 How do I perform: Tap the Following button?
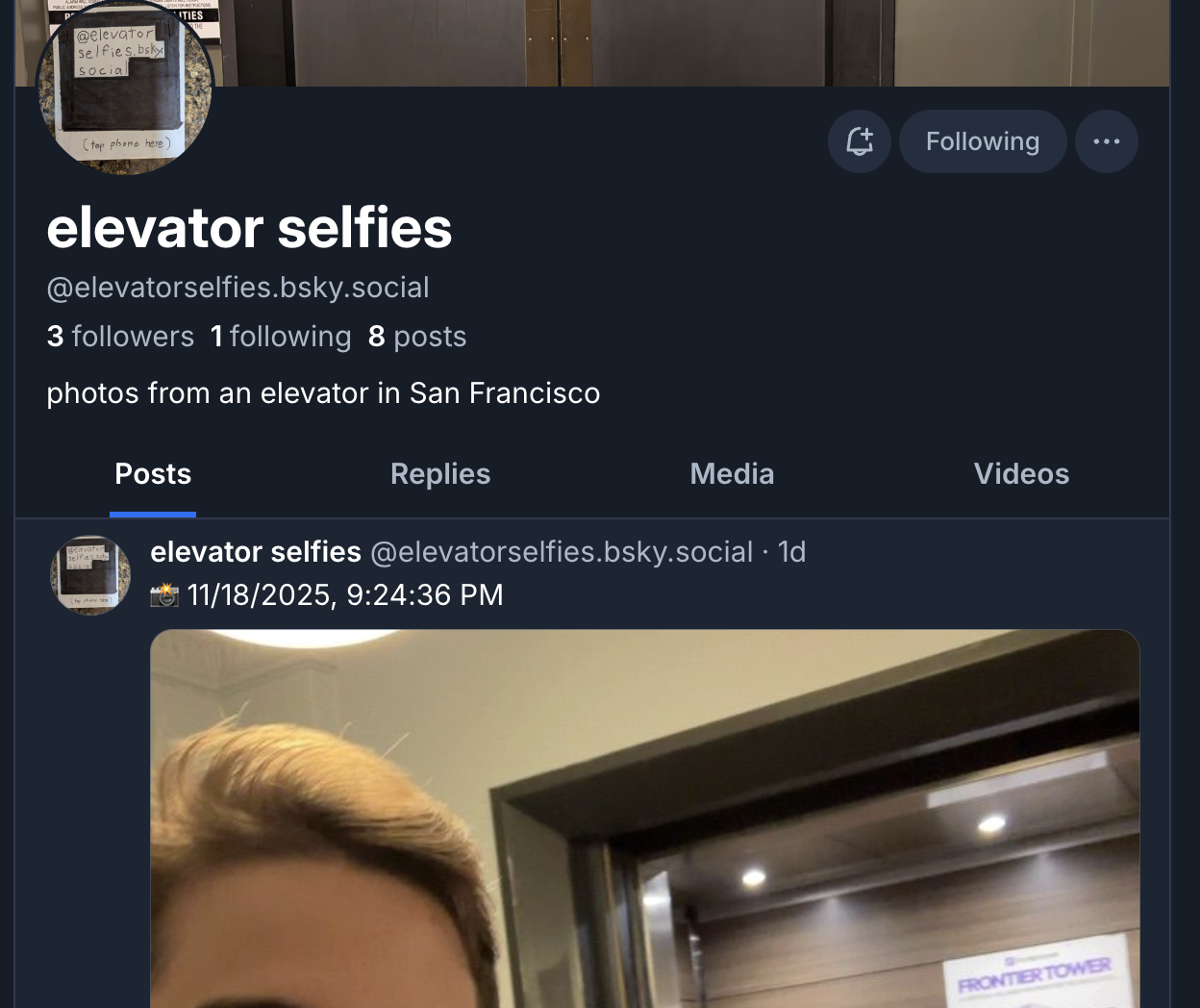point(982,141)
